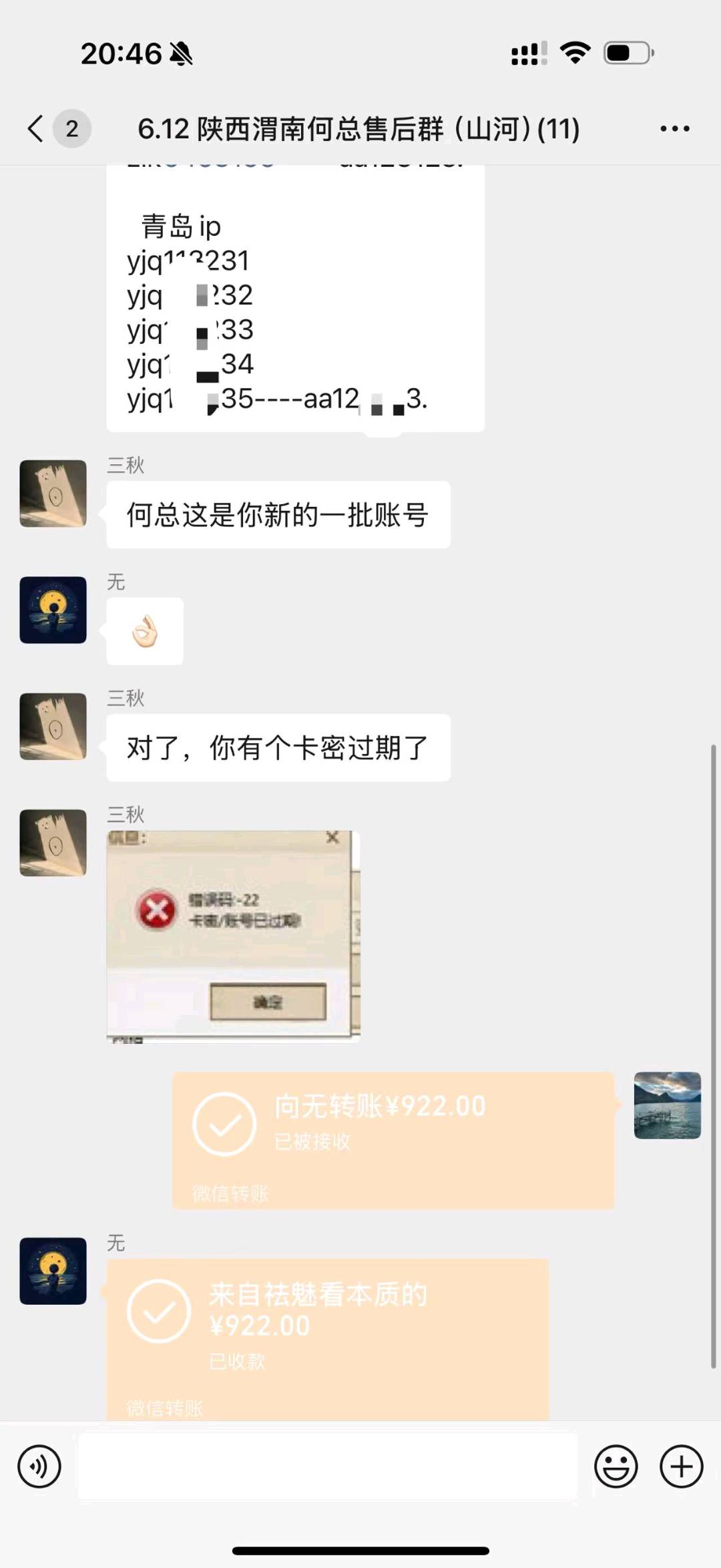This screenshot has height=1568, width=721.
Task: Open the group chat overflow menu
Action: click(x=674, y=128)
